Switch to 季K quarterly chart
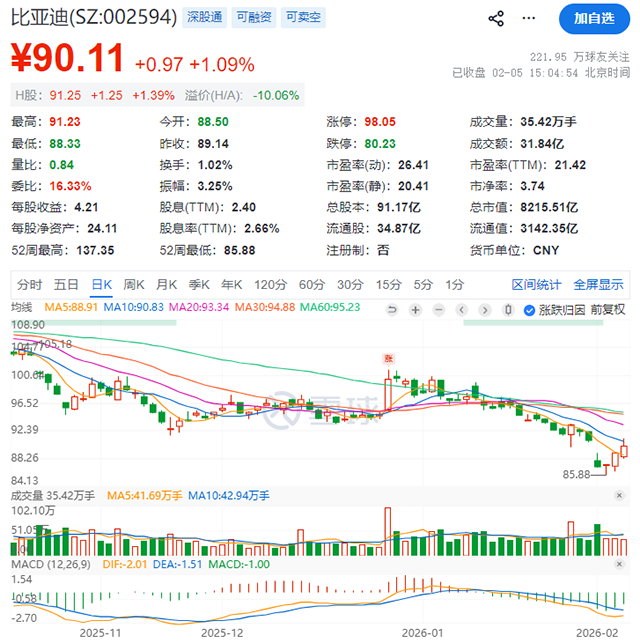Viewport: 640px width, 643px height. point(200,284)
